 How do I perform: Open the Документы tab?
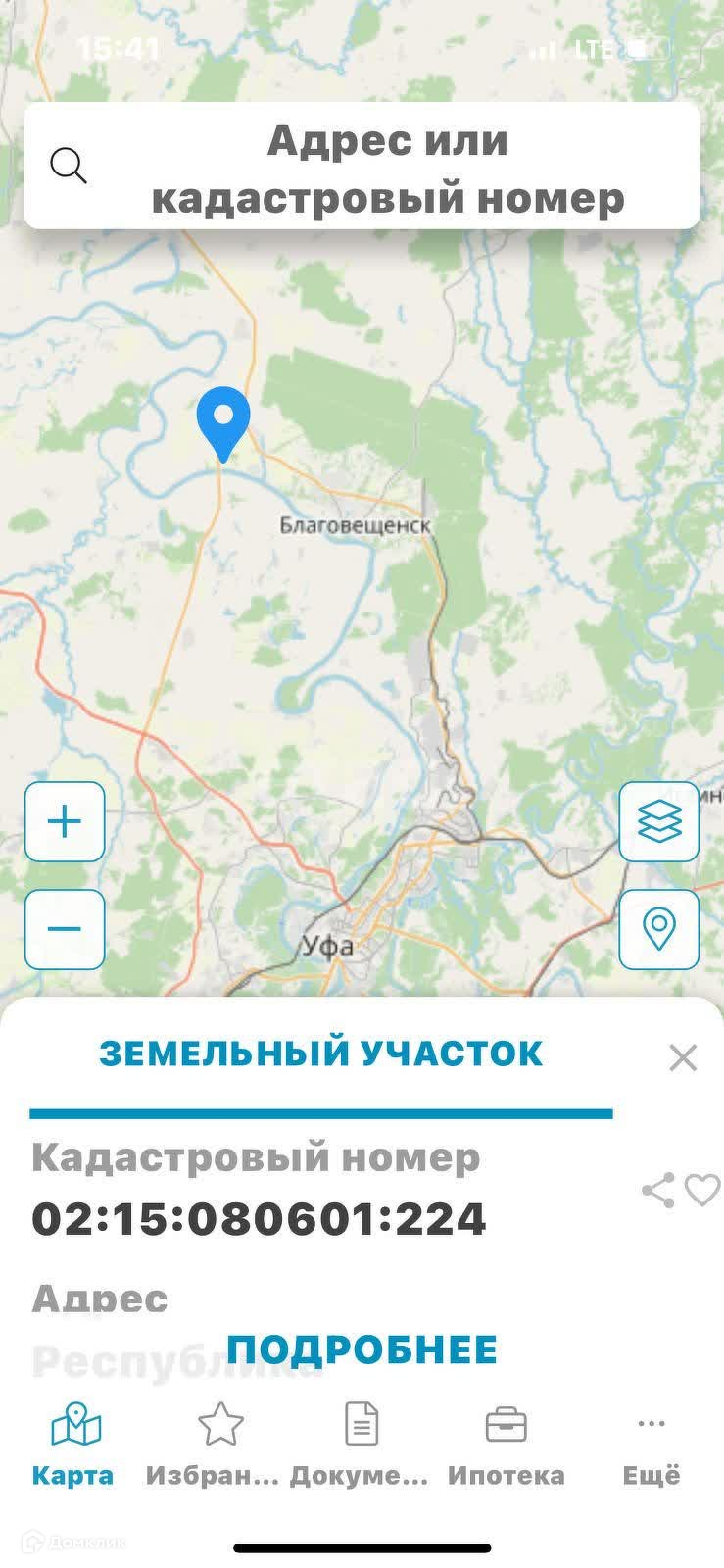[360, 1445]
